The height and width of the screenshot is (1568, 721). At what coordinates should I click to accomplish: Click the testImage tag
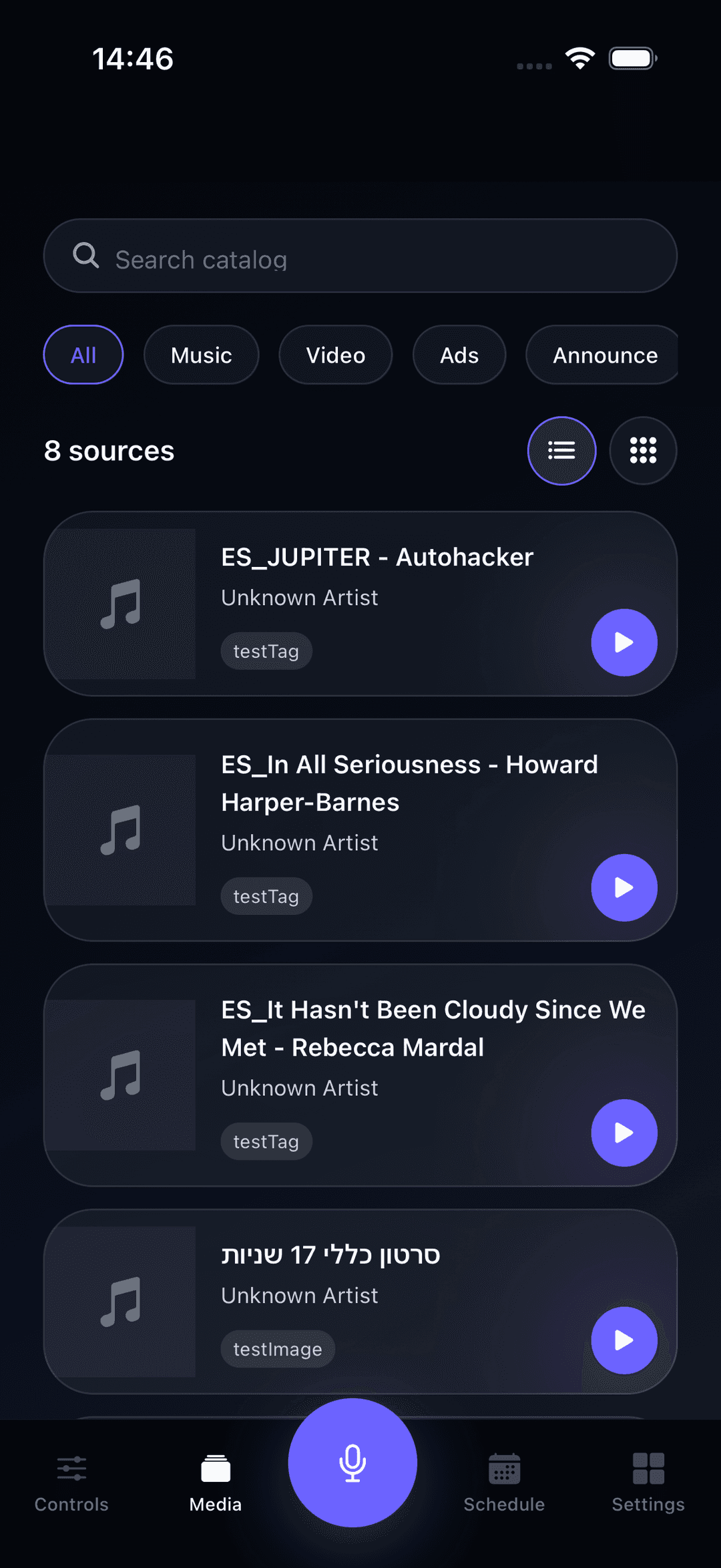(278, 1348)
